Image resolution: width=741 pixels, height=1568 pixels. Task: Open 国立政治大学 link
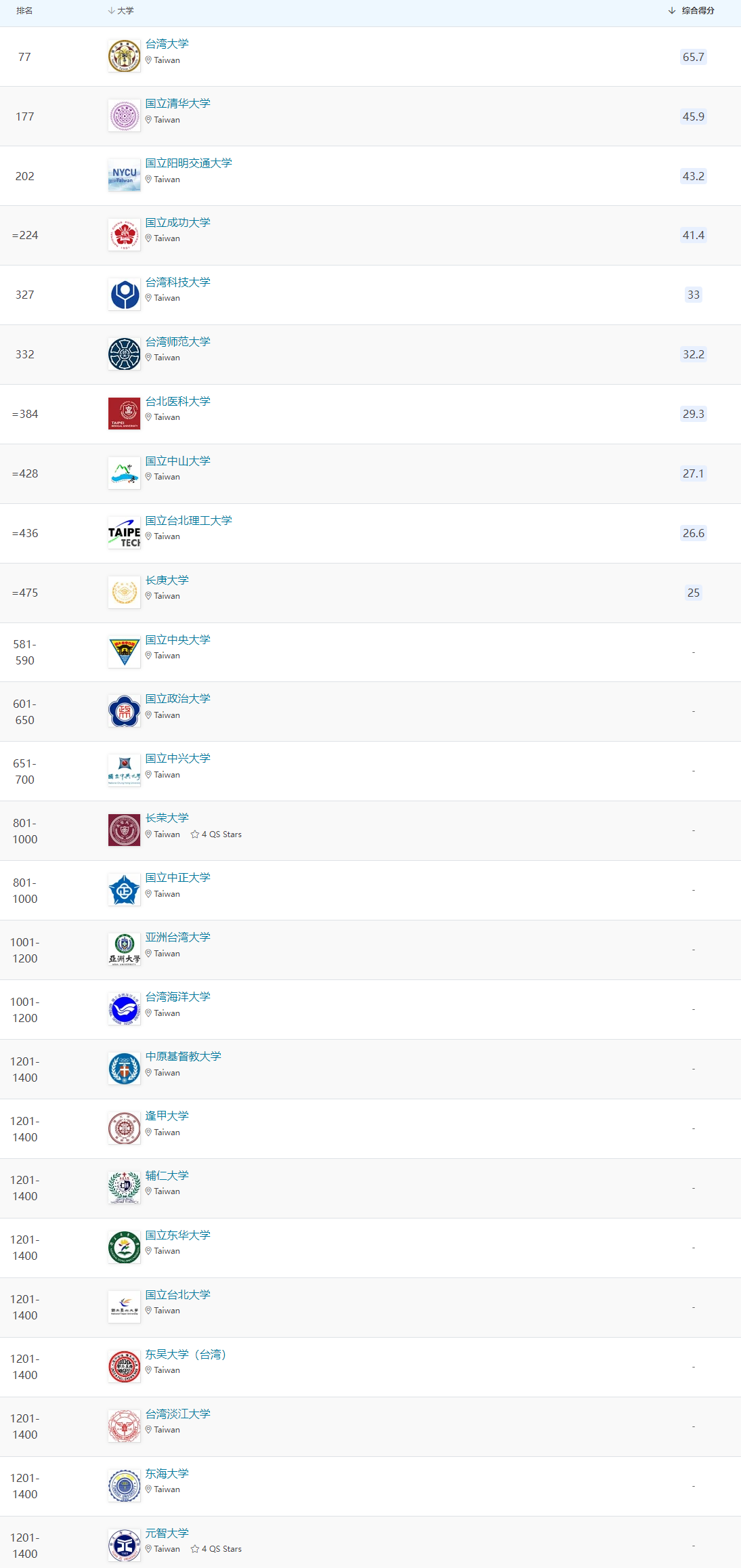point(178,699)
